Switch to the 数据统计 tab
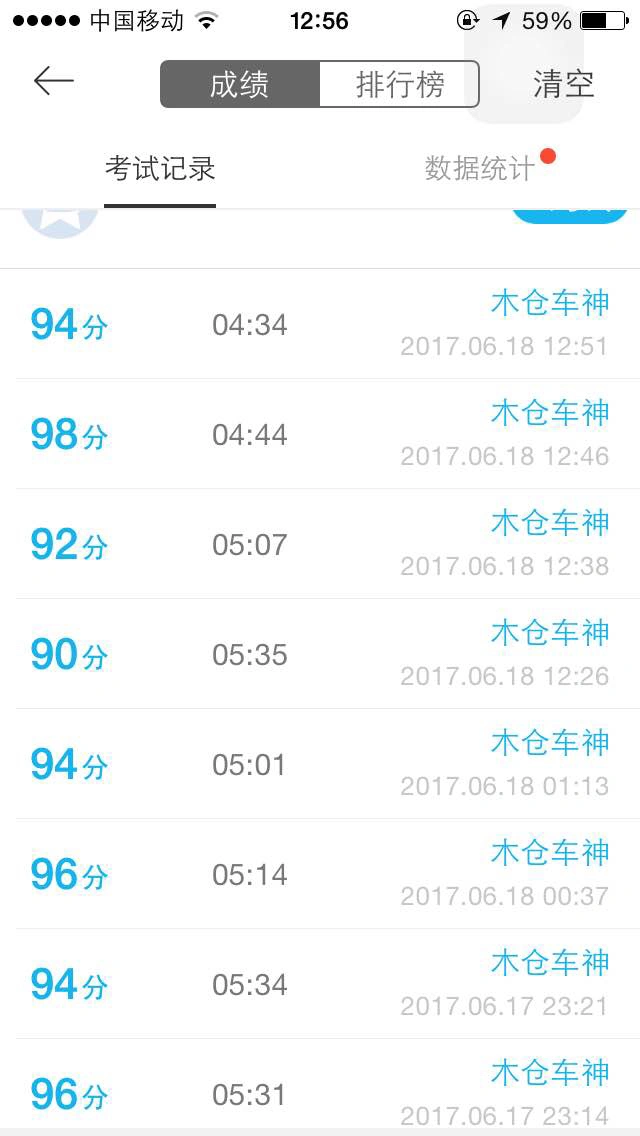 tap(480, 170)
